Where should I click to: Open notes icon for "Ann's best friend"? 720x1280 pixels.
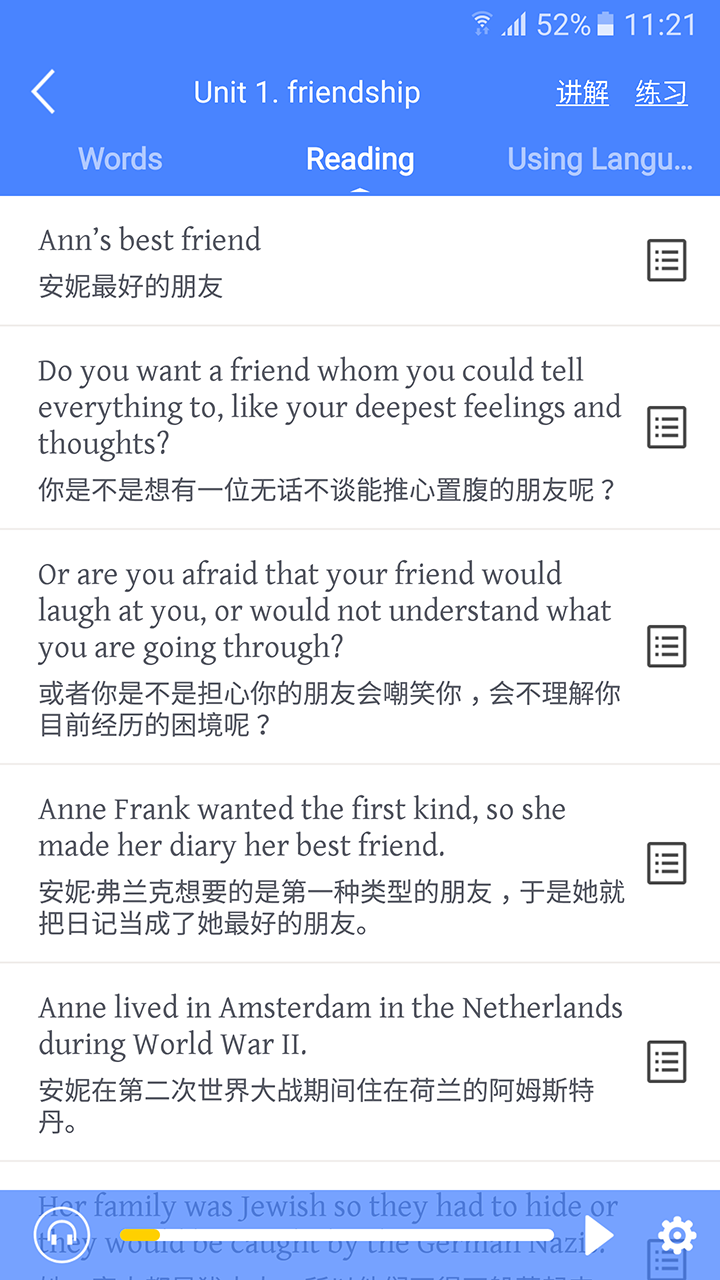(666, 260)
